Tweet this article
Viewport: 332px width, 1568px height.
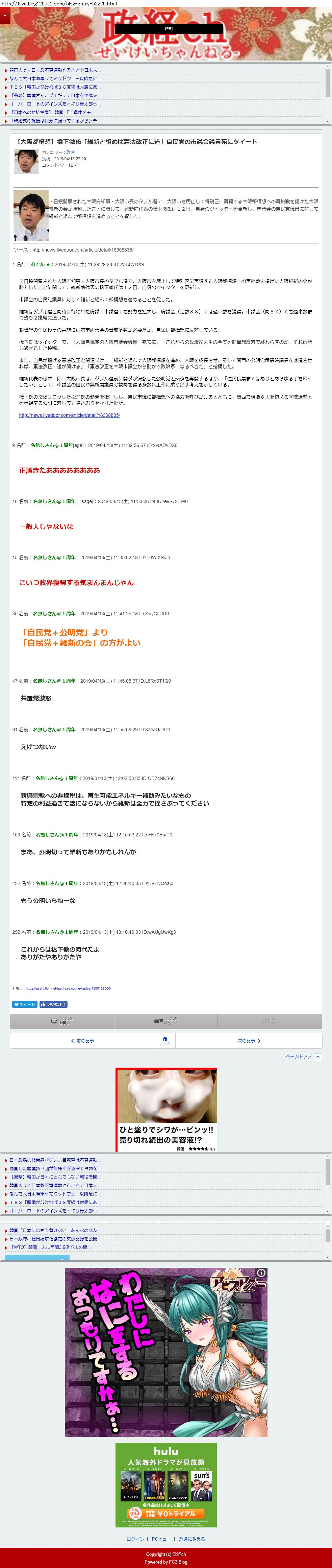point(25,1004)
